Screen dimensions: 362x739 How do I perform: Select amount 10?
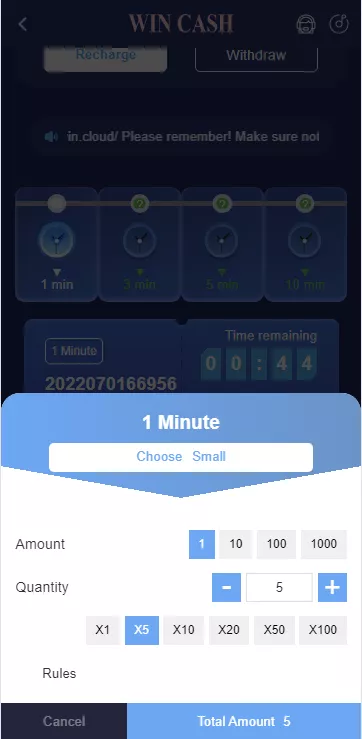pyautogui.click(x=236, y=544)
